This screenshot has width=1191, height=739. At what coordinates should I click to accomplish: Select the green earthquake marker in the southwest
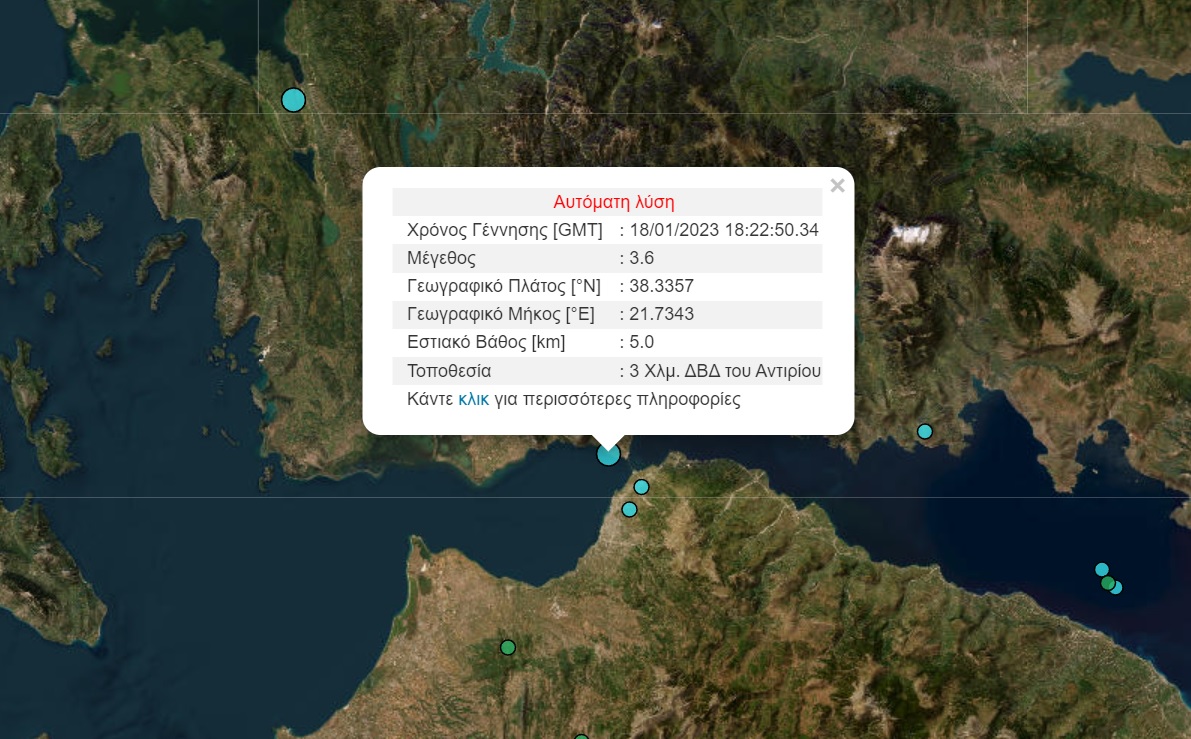click(x=508, y=647)
